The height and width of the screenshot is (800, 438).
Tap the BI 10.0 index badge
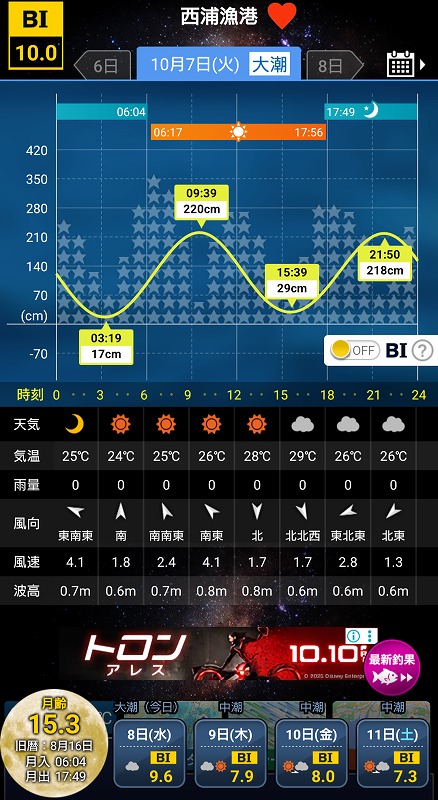click(x=35, y=35)
